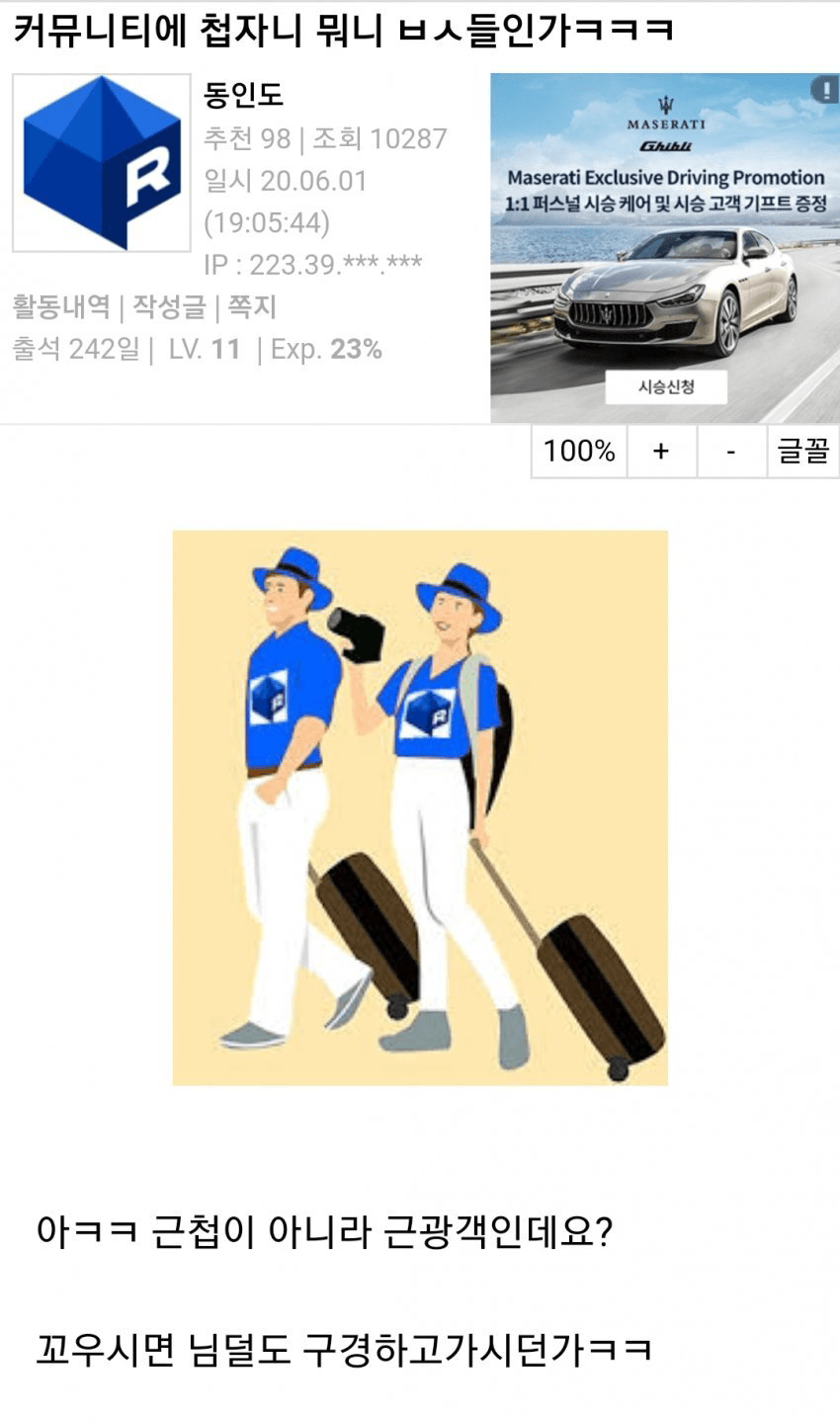Open the author's 활동내역 activity history
The height and width of the screenshot is (1421, 840).
60,307
